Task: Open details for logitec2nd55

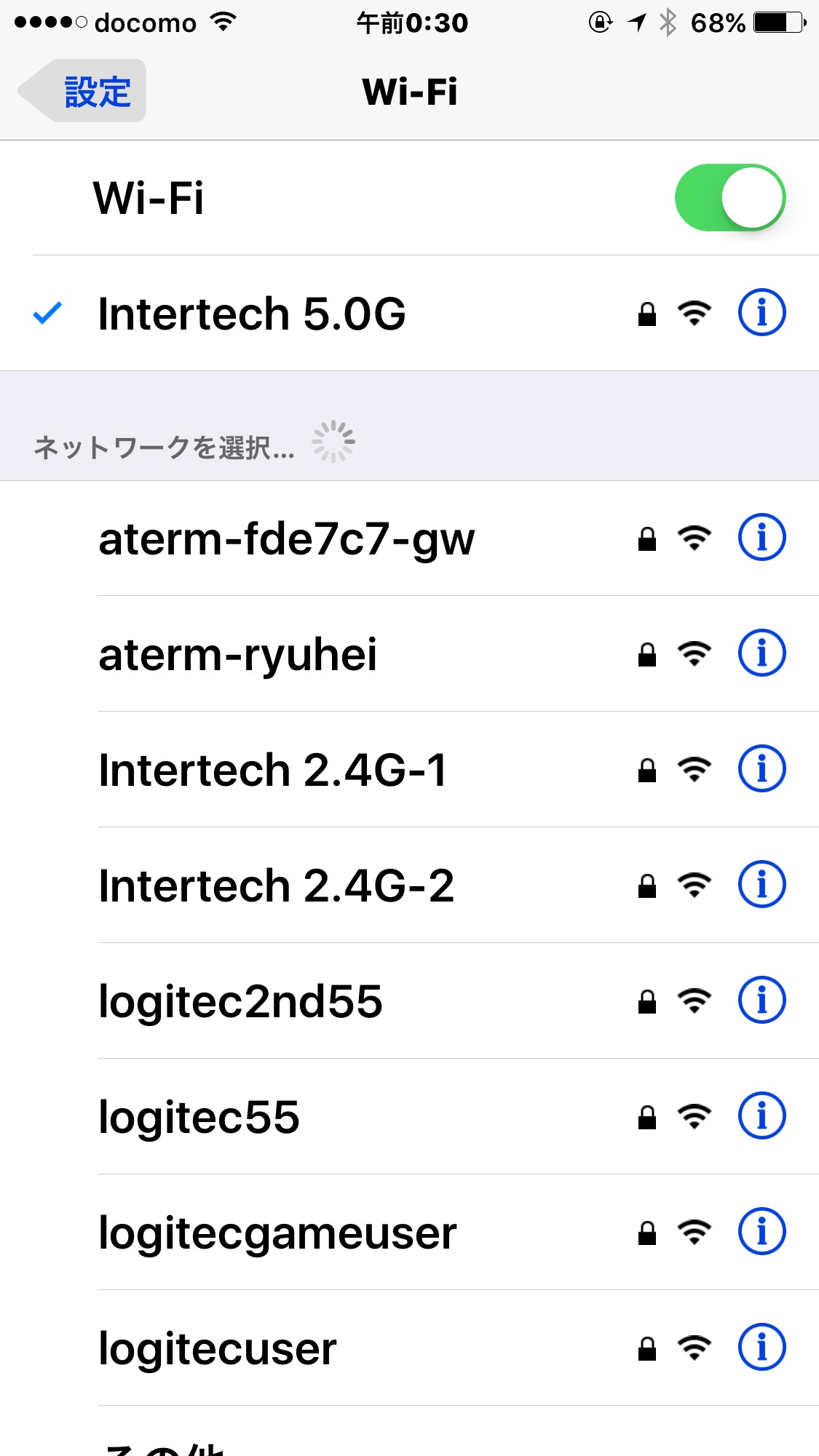Action: click(x=761, y=1000)
